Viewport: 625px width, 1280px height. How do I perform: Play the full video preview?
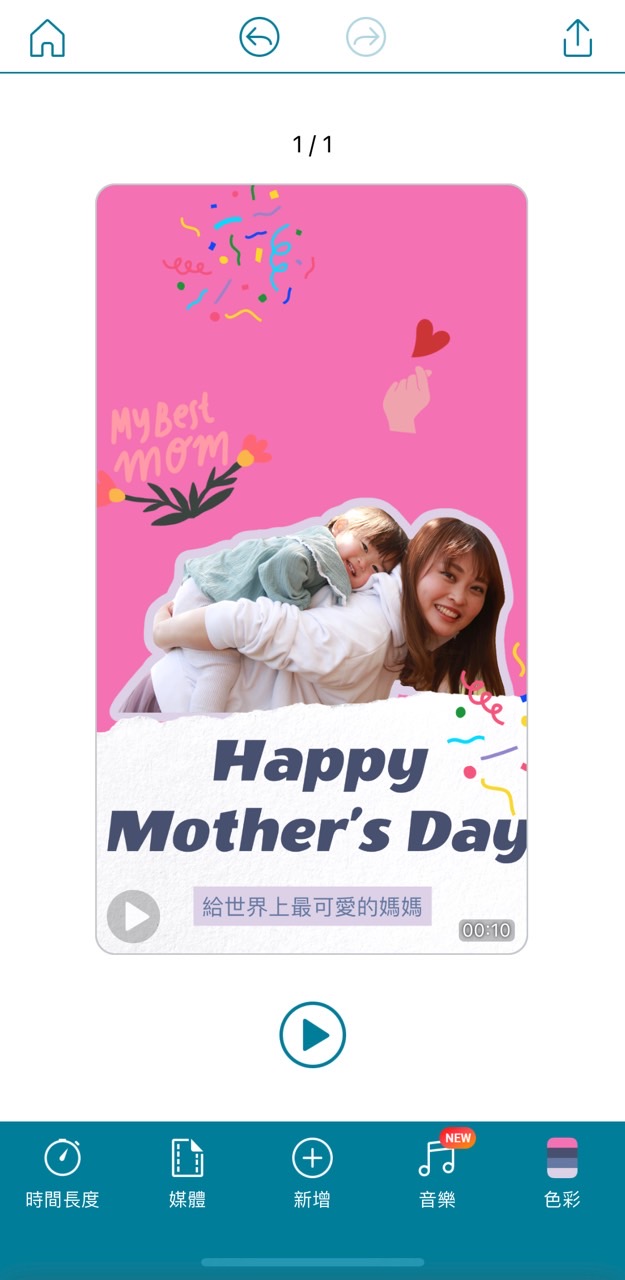[x=312, y=1034]
